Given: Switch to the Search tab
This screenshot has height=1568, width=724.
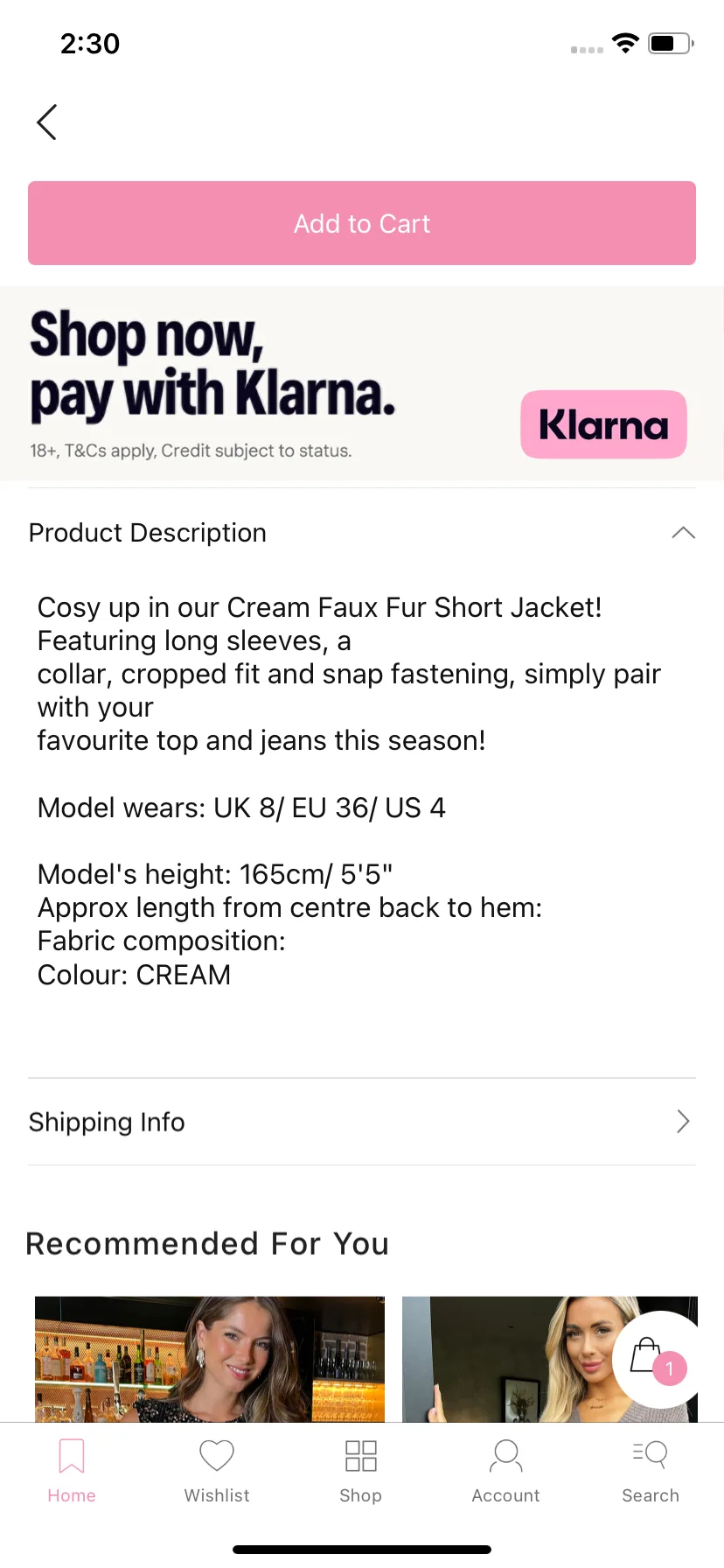Looking at the screenshot, I should point(651,1471).
